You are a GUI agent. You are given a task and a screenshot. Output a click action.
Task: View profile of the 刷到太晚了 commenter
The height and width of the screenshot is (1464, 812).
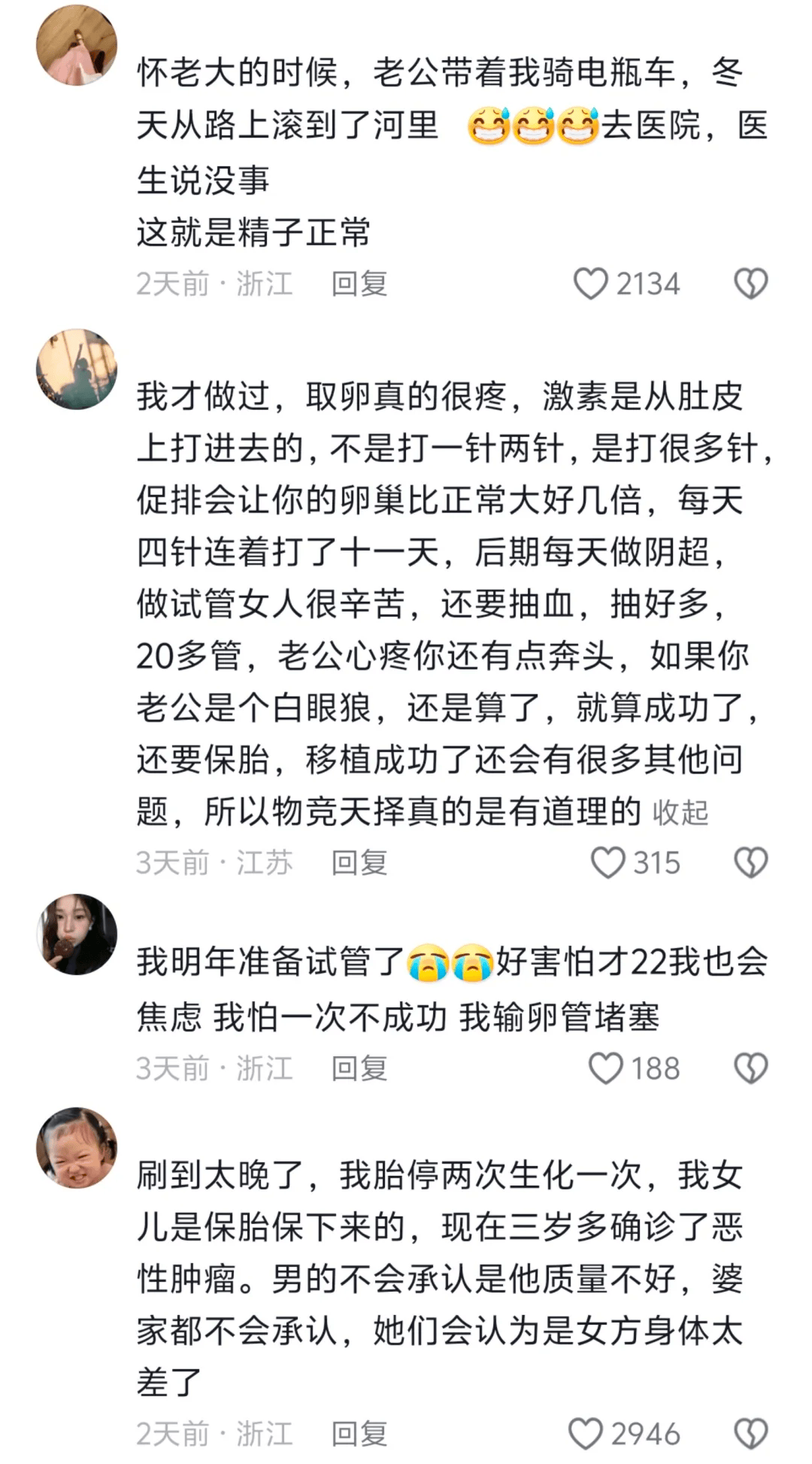tap(77, 1148)
